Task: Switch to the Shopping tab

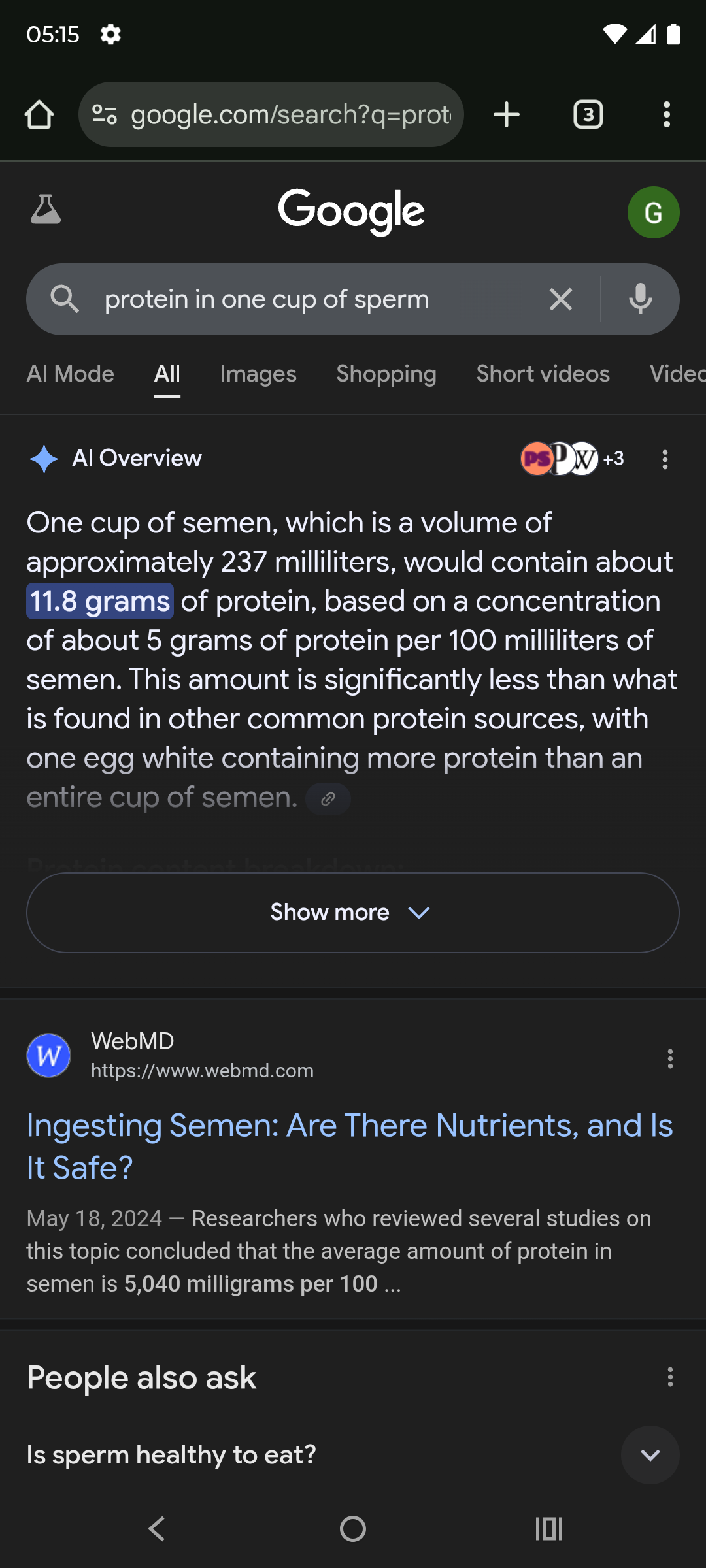Action: point(386,374)
